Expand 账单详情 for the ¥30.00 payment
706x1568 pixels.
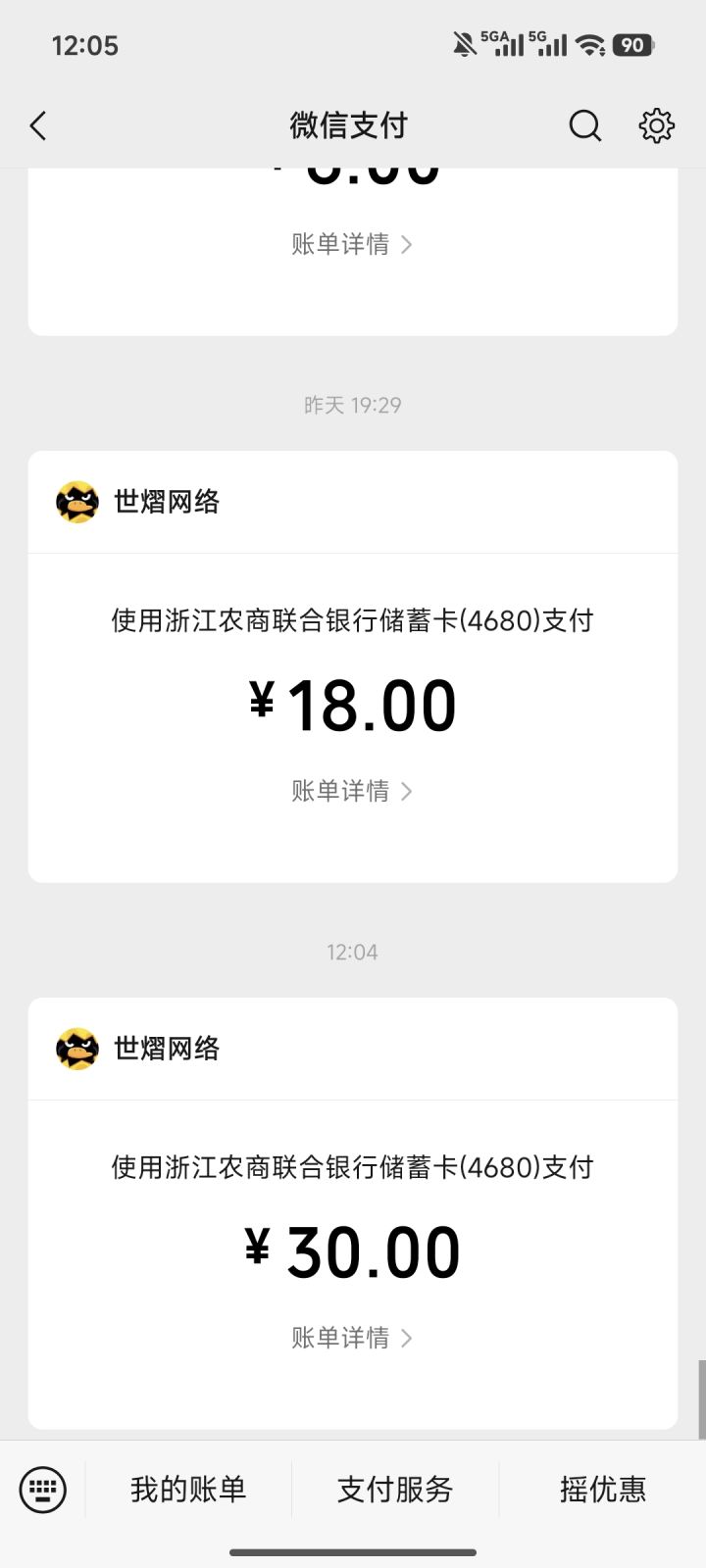click(351, 1337)
